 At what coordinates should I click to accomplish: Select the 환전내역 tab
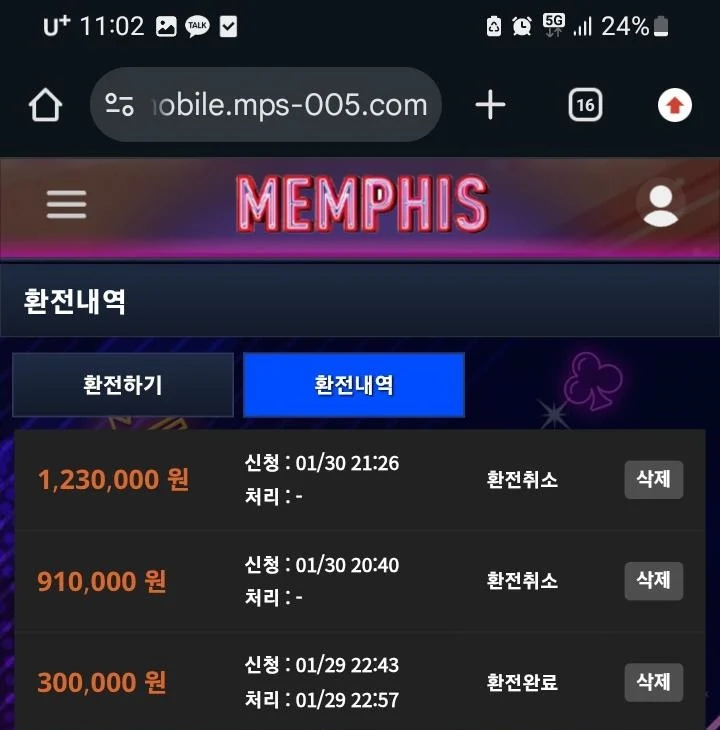(x=354, y=385)
